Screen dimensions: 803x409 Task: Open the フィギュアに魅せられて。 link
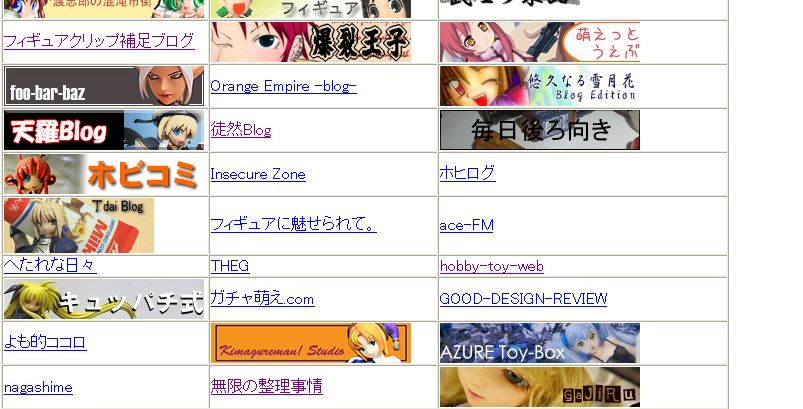[293, 225]
